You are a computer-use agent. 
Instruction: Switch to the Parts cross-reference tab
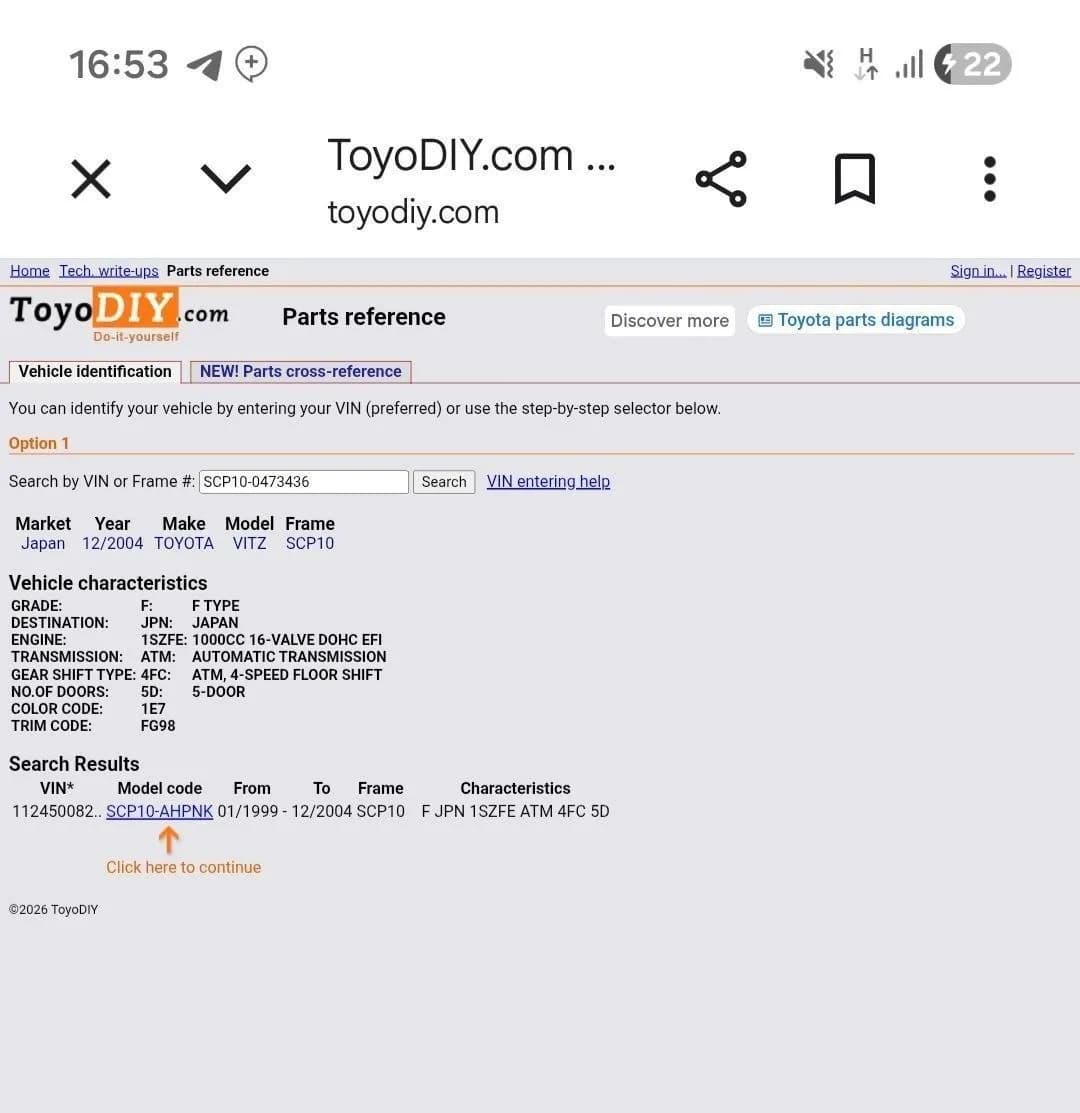click(x=301, y=371)
